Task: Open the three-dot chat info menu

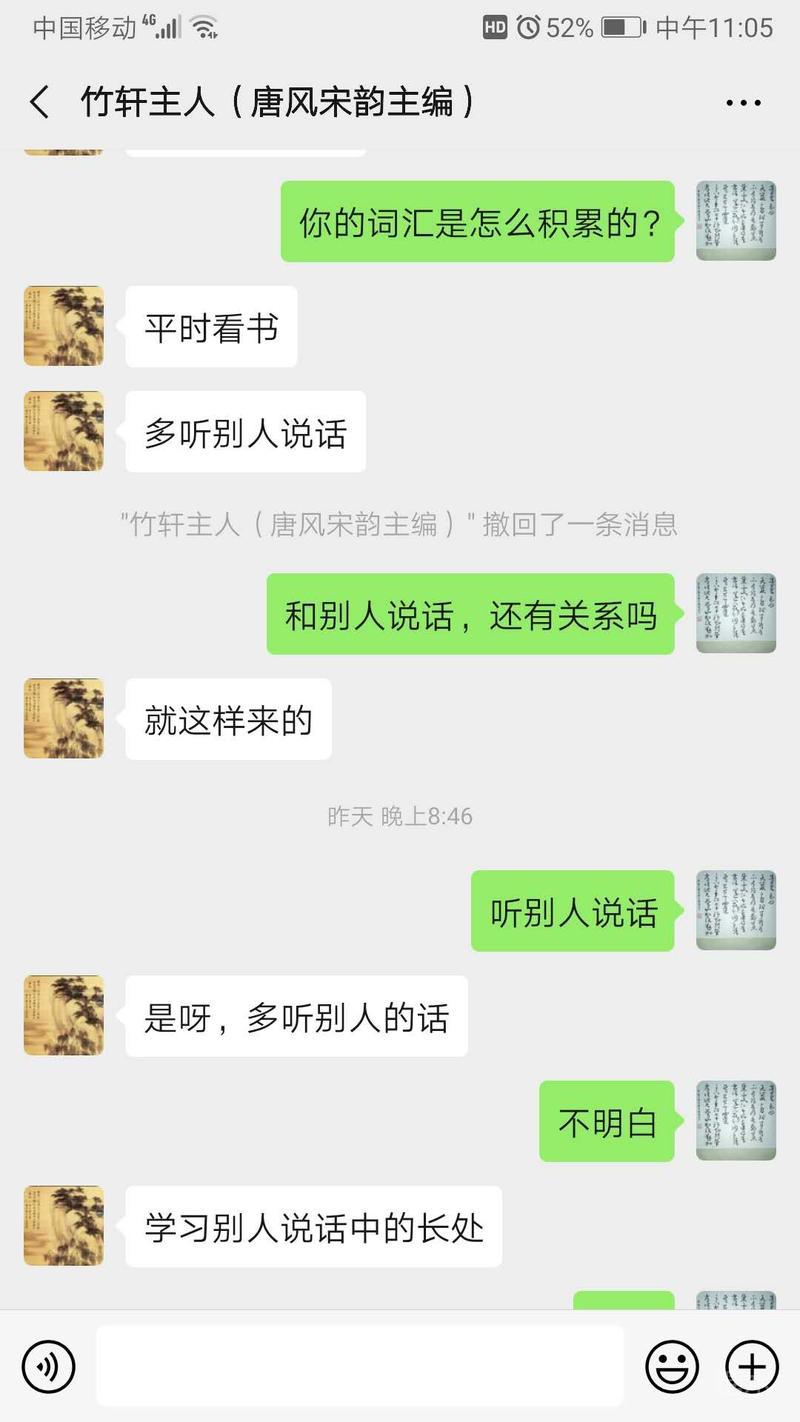Action: click(743, 103)
